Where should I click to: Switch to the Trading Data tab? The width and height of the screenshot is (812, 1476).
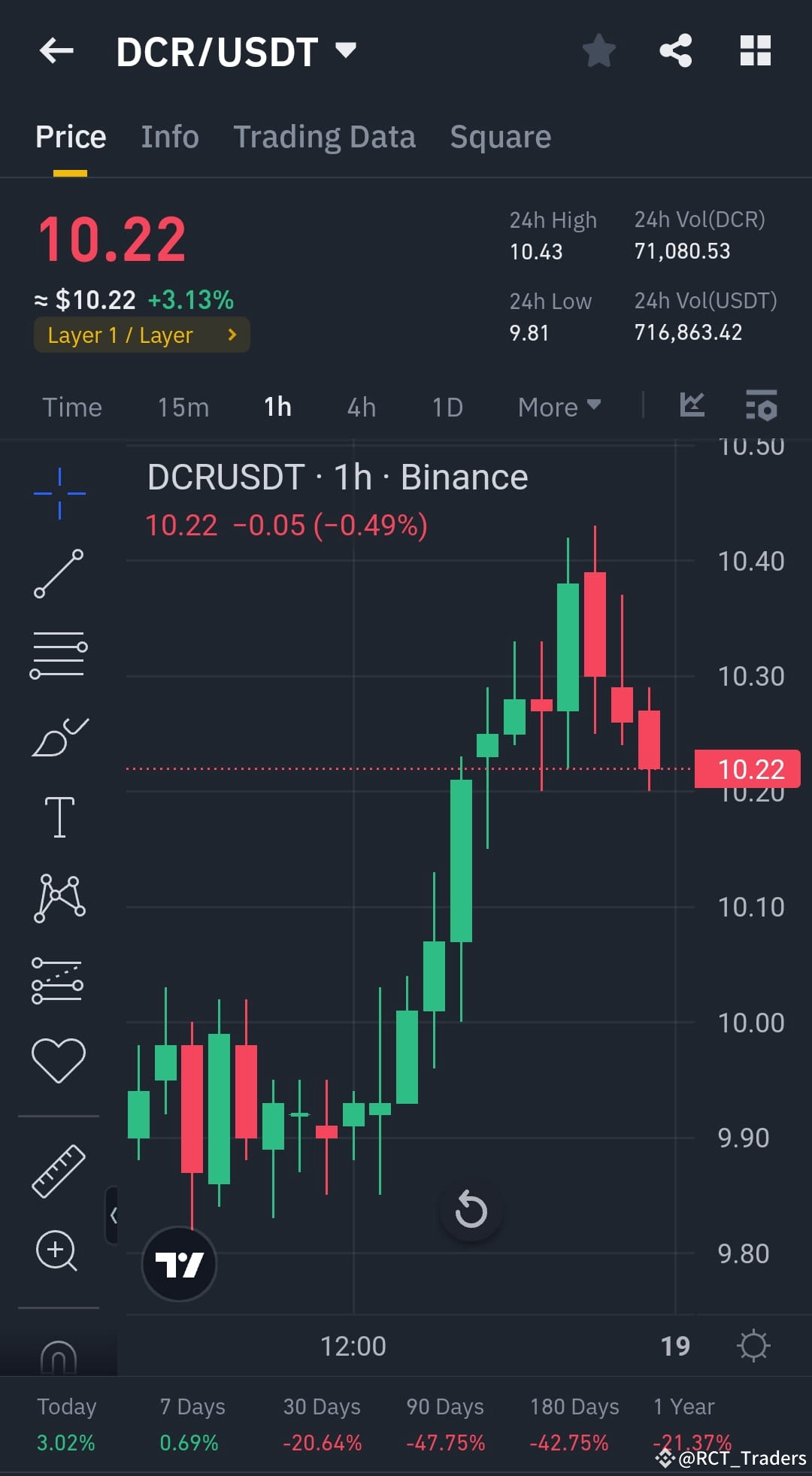pos(324,136)
